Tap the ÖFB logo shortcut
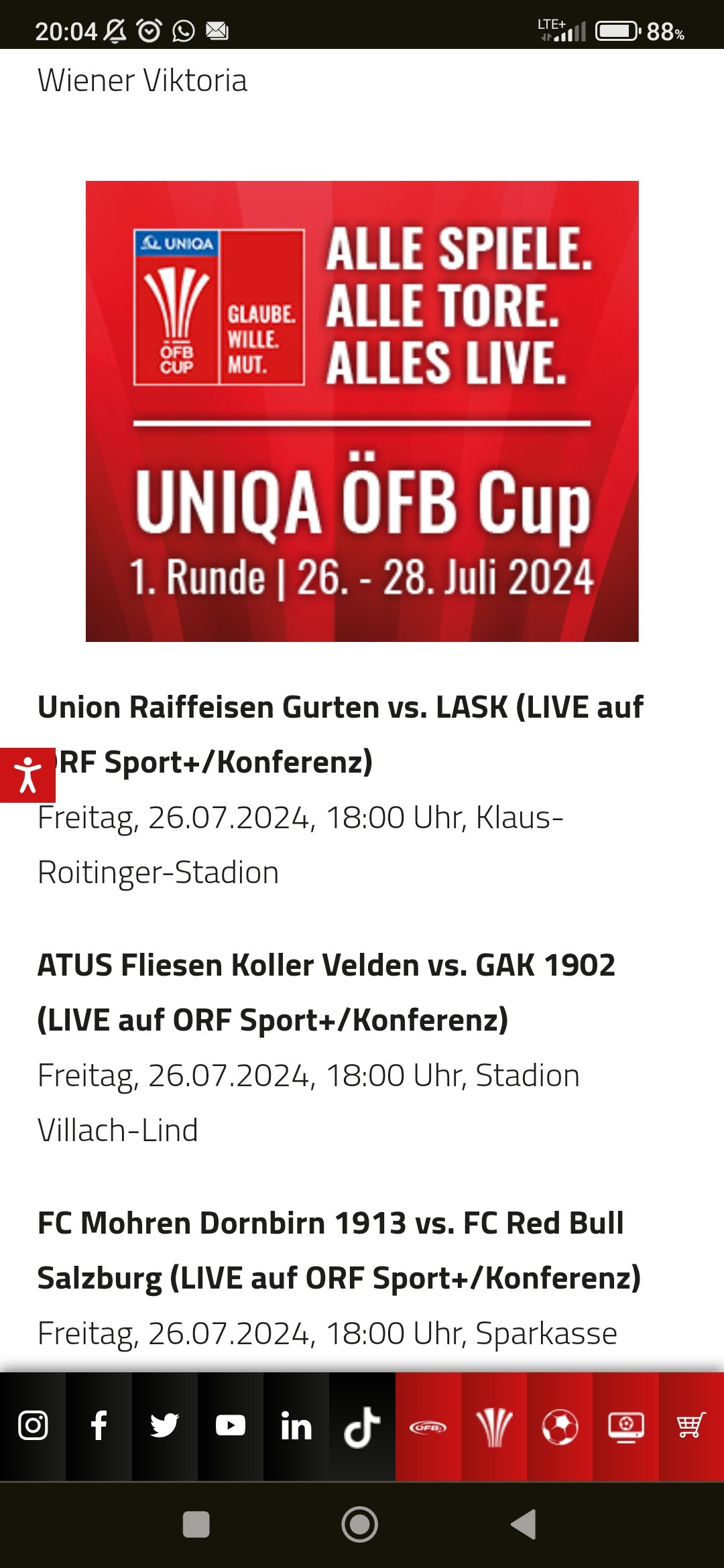 coord(428,1426)
